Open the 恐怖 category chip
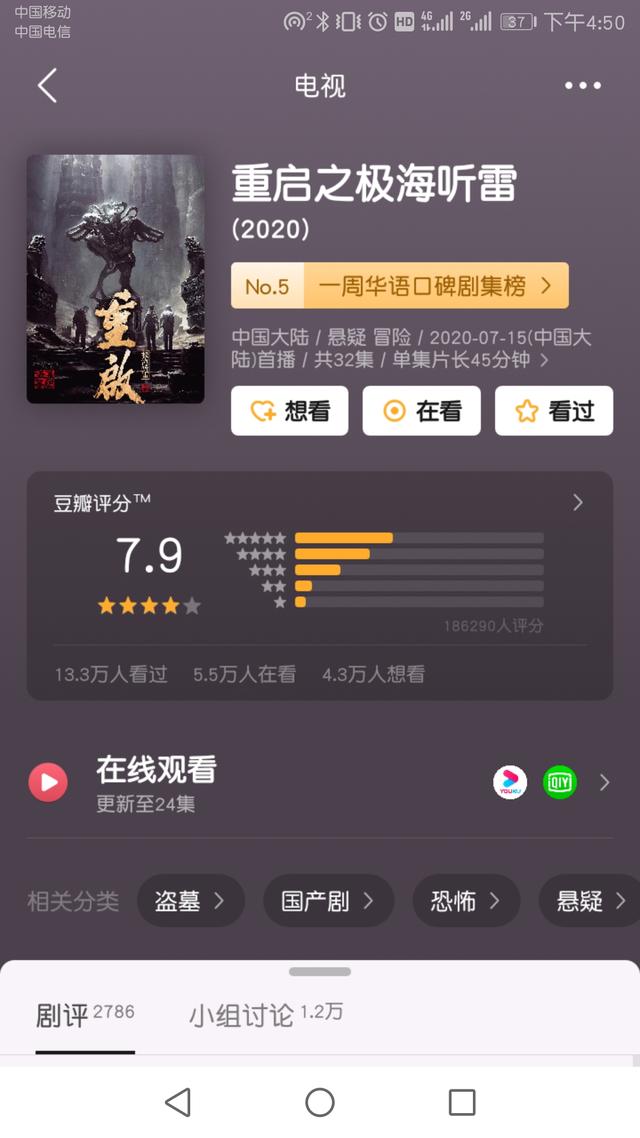Image resolution: width=640 pixels, height=1138 pixels. pyautogui.click(x=465, y=901)
